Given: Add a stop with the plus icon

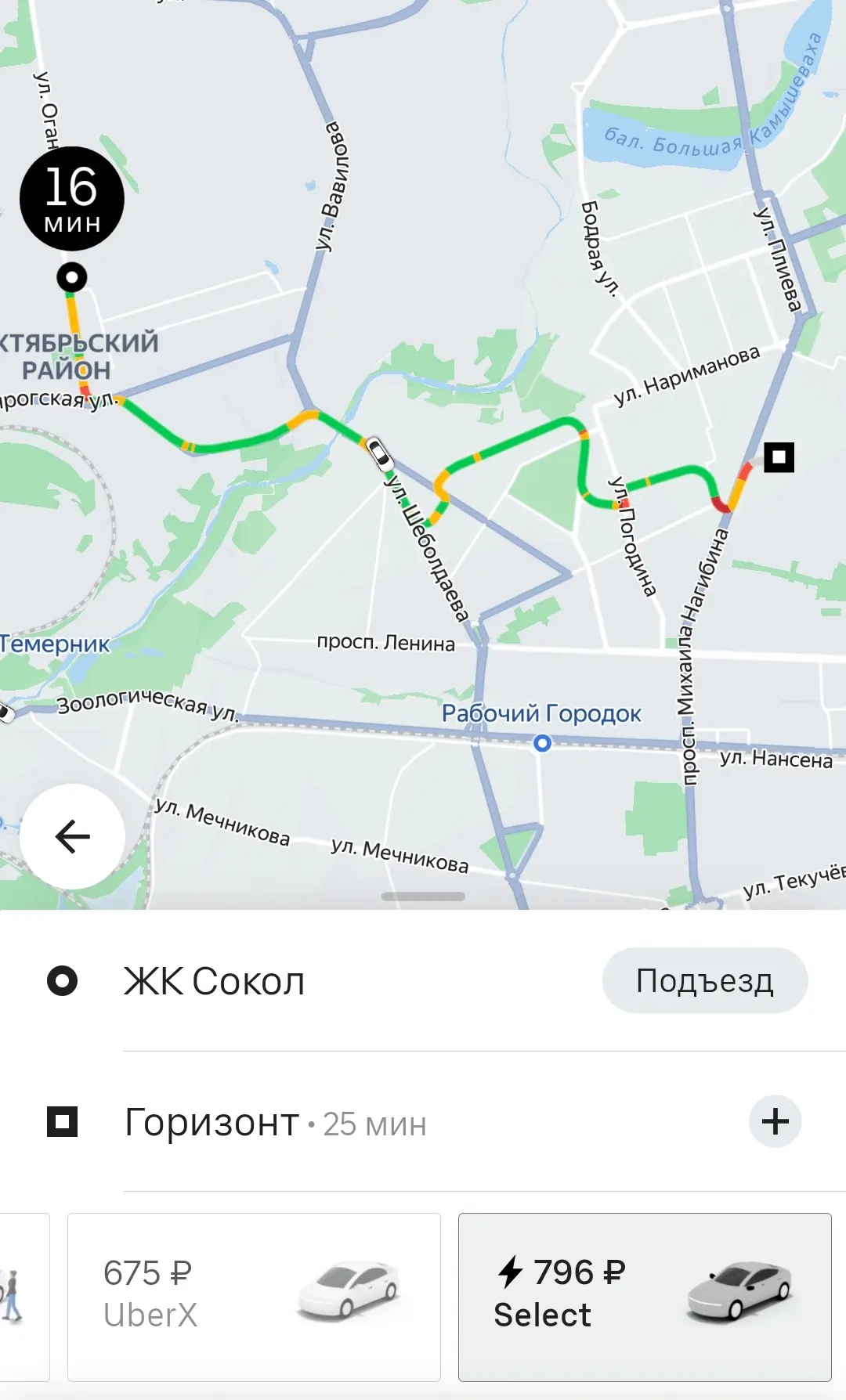Looking at the screenshot, I should (775, 1121).
